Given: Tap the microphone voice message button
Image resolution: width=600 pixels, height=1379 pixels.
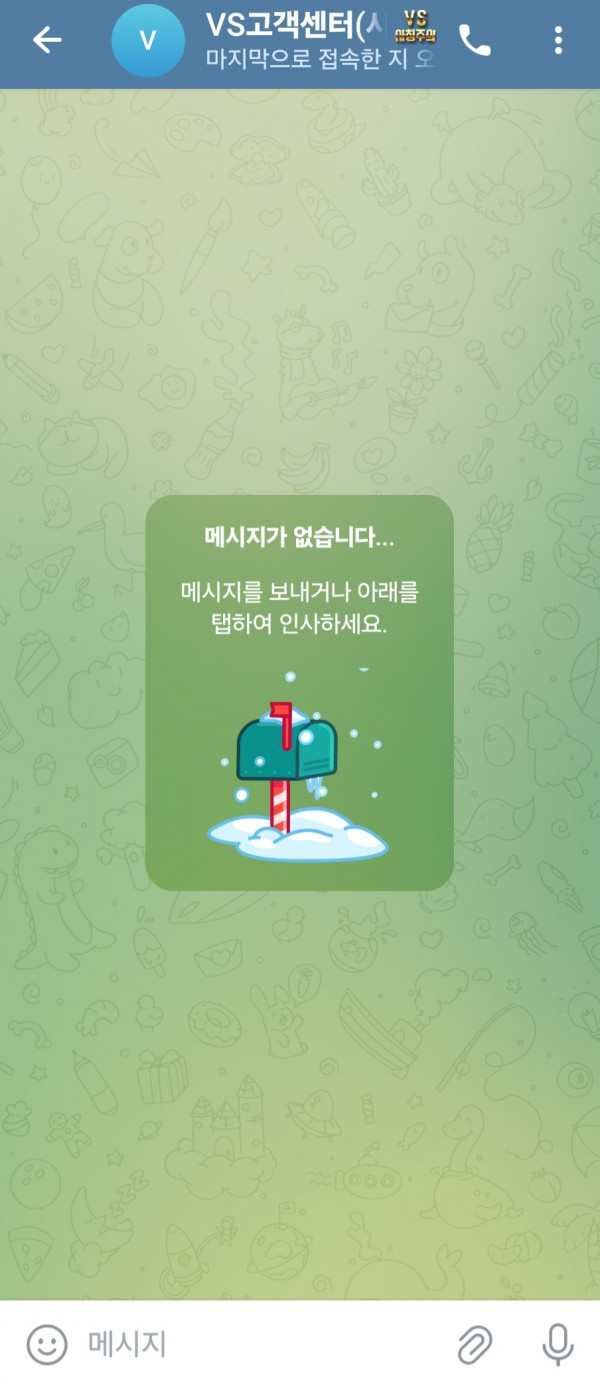Looking at the screenshot, I should click(x=557, y=1343).
